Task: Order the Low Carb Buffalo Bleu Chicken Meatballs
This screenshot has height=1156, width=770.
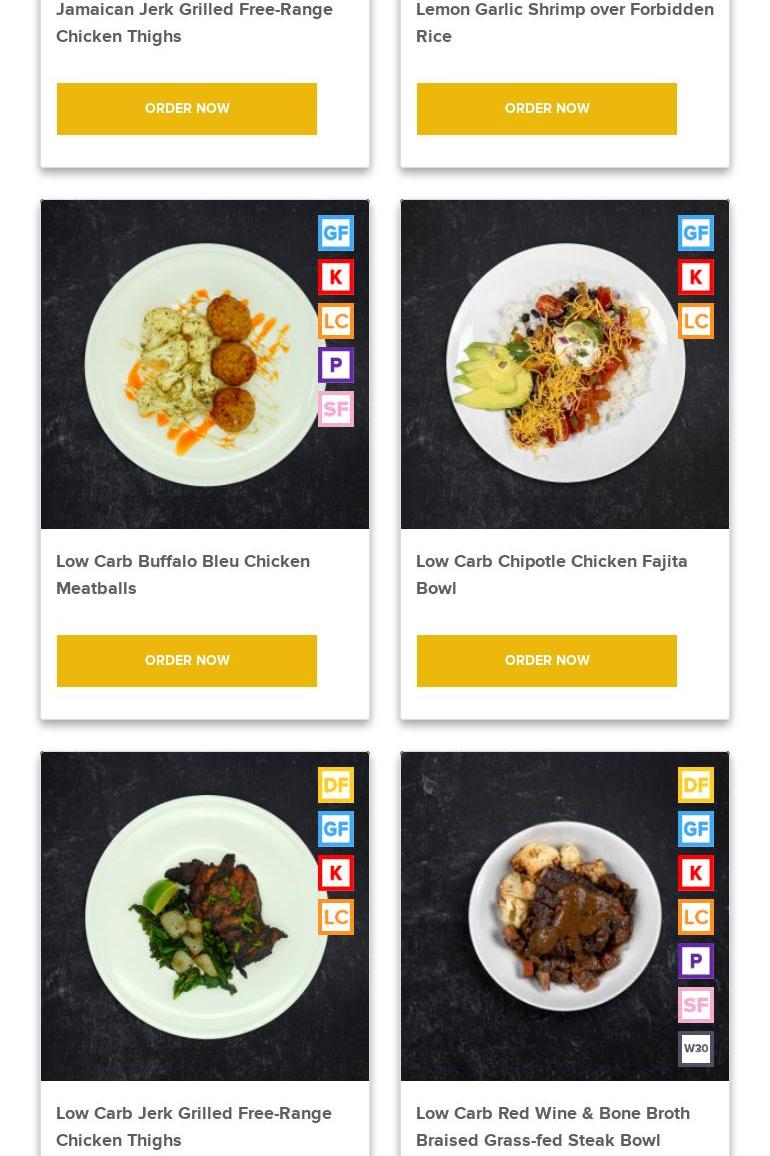Action: [187, 661]
